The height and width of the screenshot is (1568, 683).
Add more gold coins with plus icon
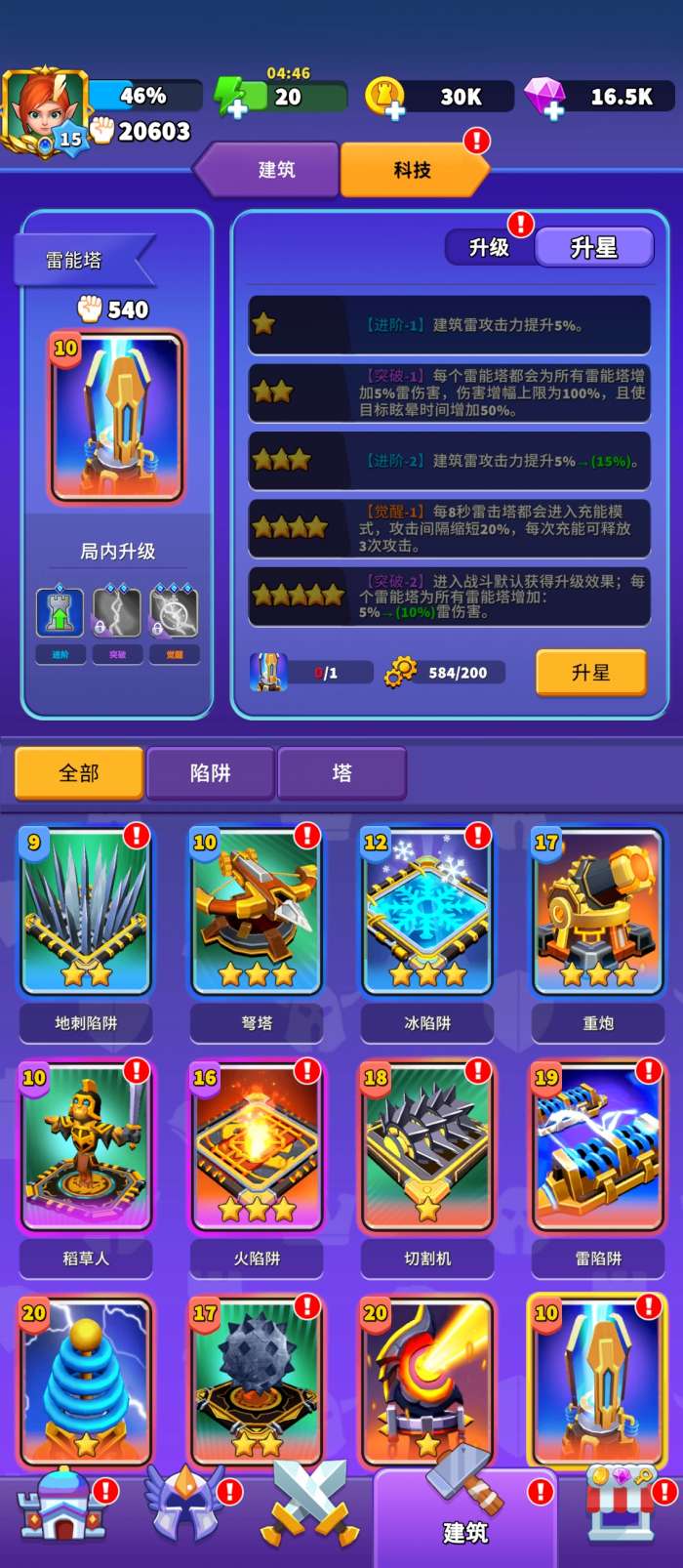click(394, 110)
